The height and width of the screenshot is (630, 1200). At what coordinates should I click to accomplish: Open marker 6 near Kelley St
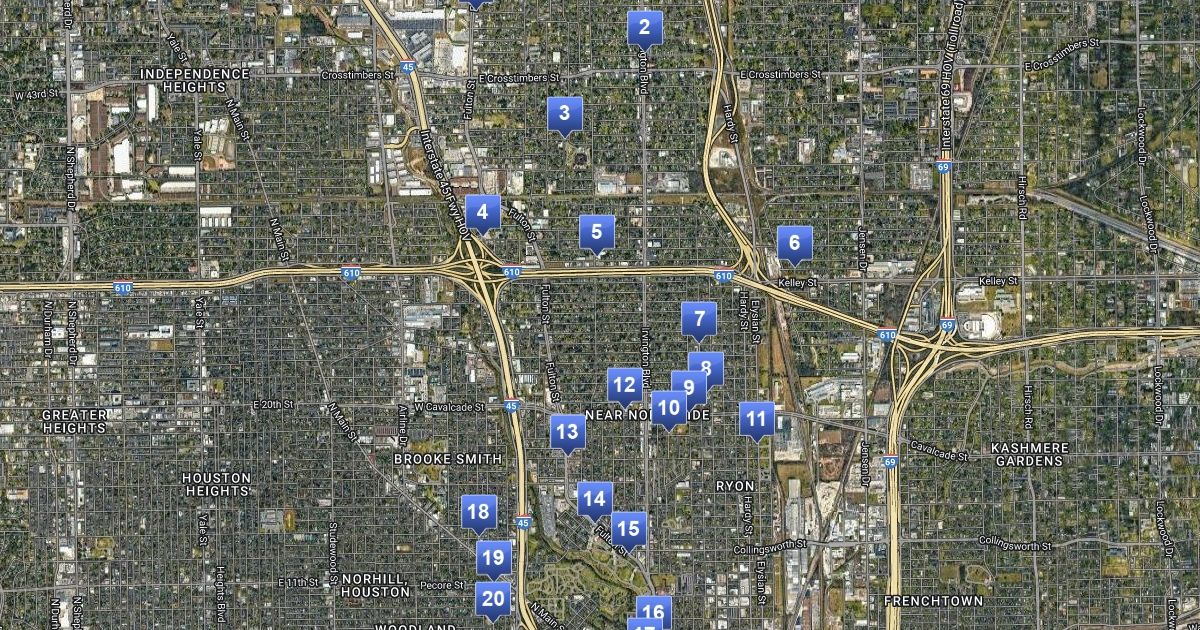[795, 241]
